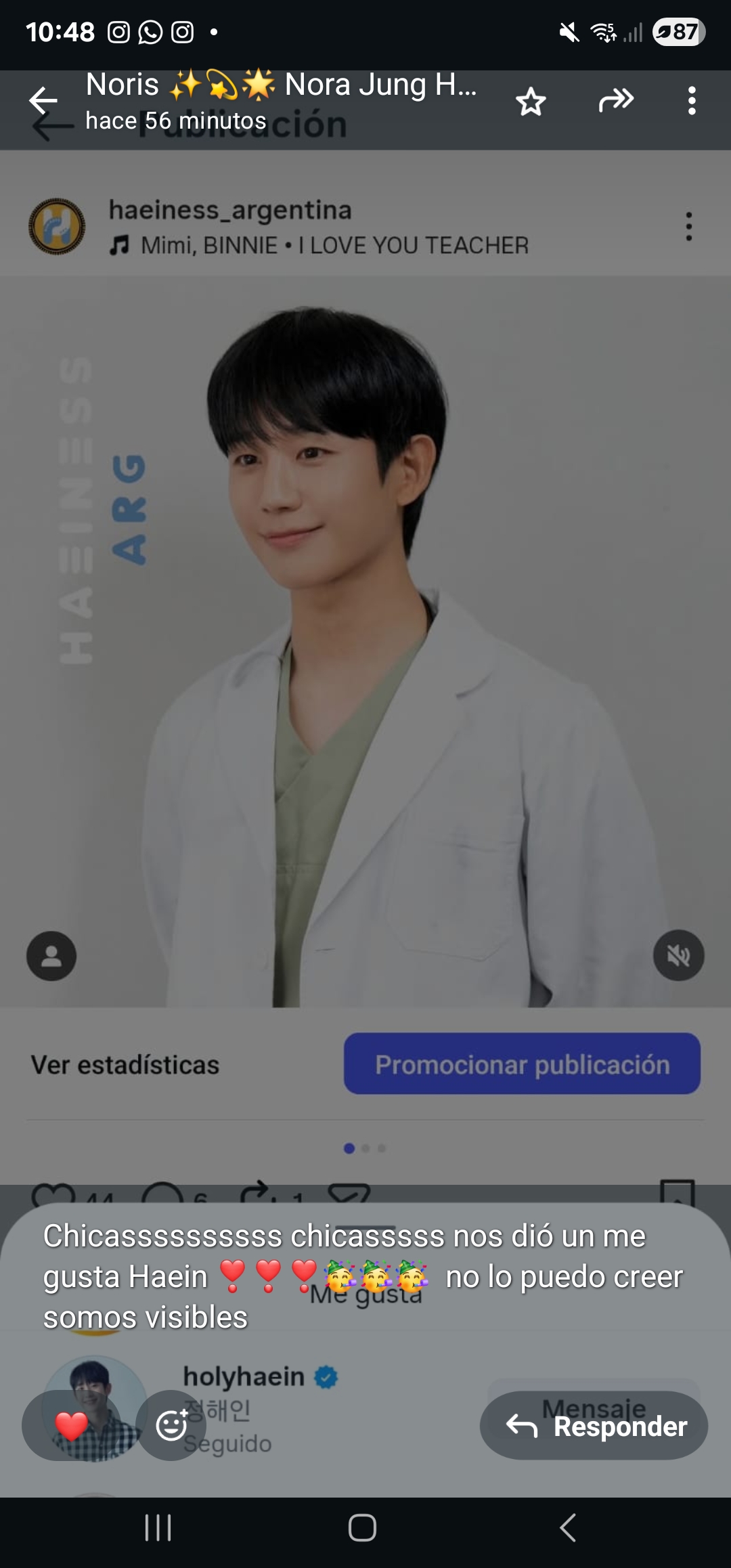Send a red heart reaction
This screenshot has height=1568, width=731.
tap(71, 1425)
